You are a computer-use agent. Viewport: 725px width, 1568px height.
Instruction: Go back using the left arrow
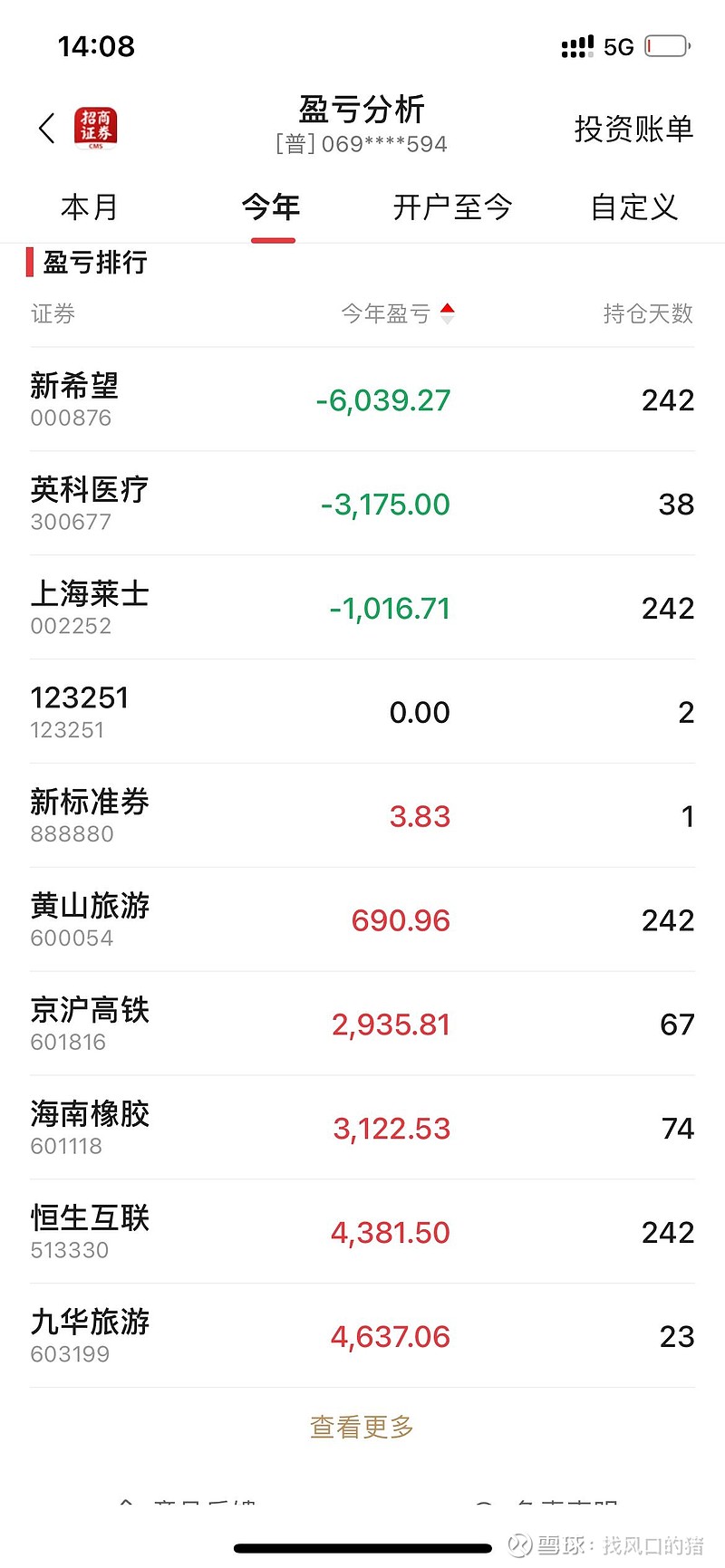(47, 129)
